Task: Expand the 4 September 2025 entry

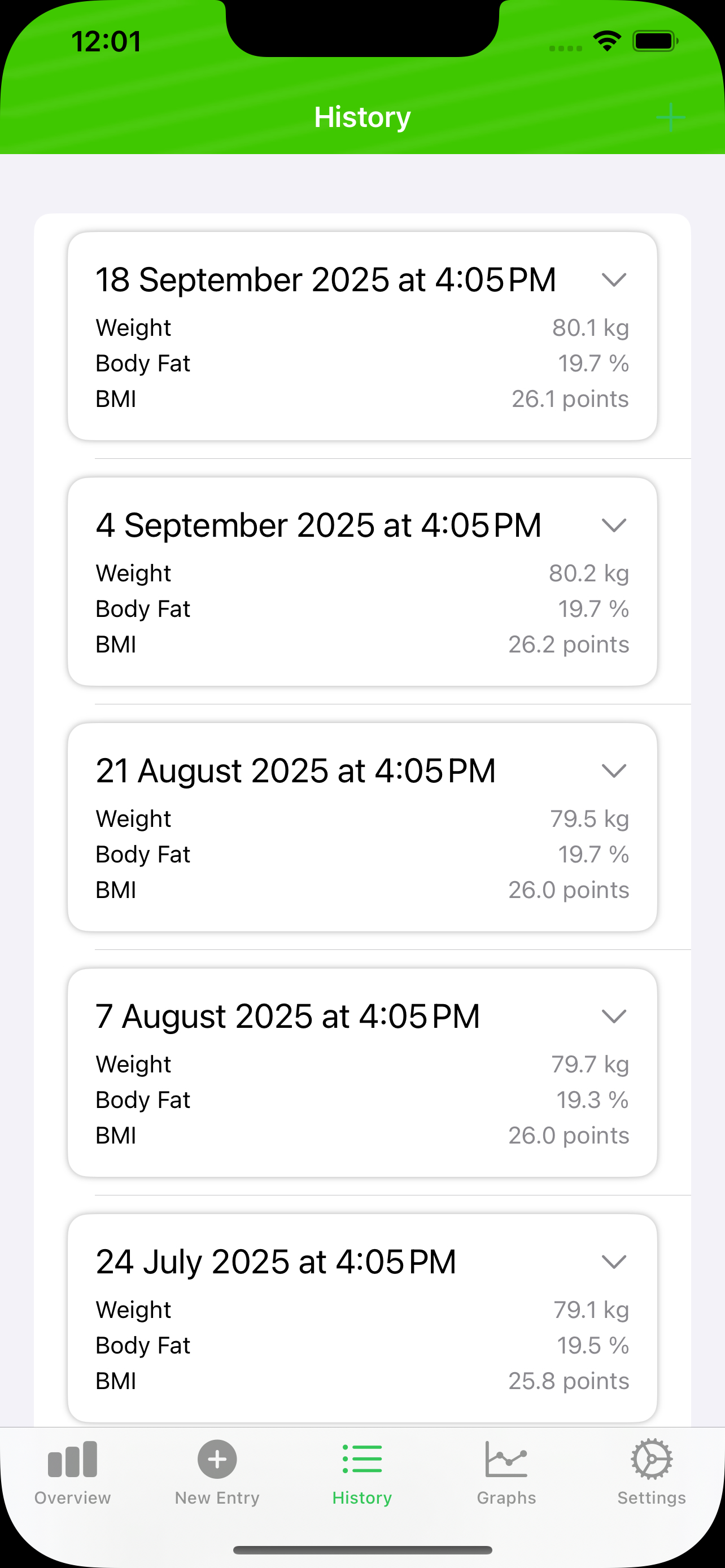Action: pos(615,525)
